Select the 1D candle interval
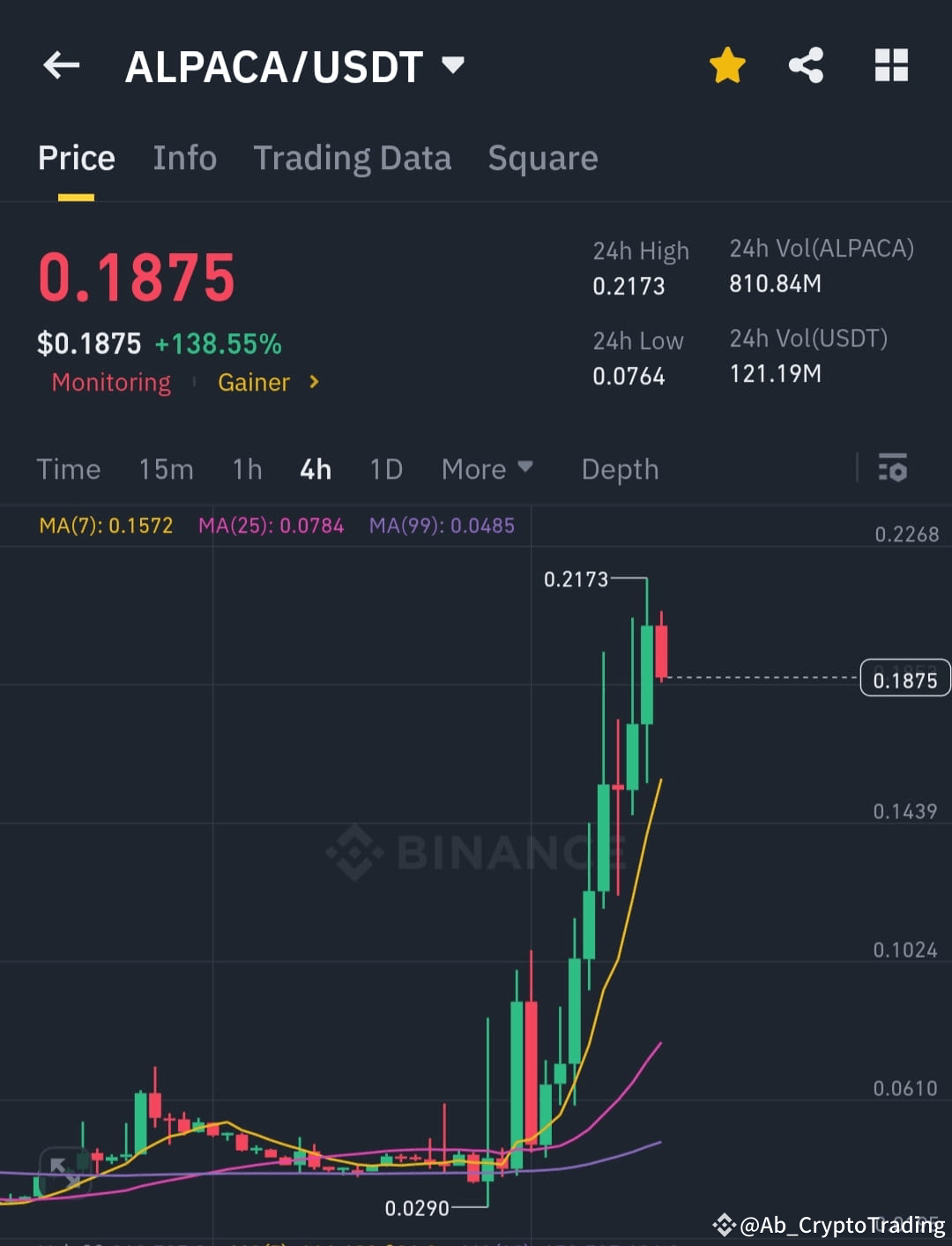 (385, 469)
